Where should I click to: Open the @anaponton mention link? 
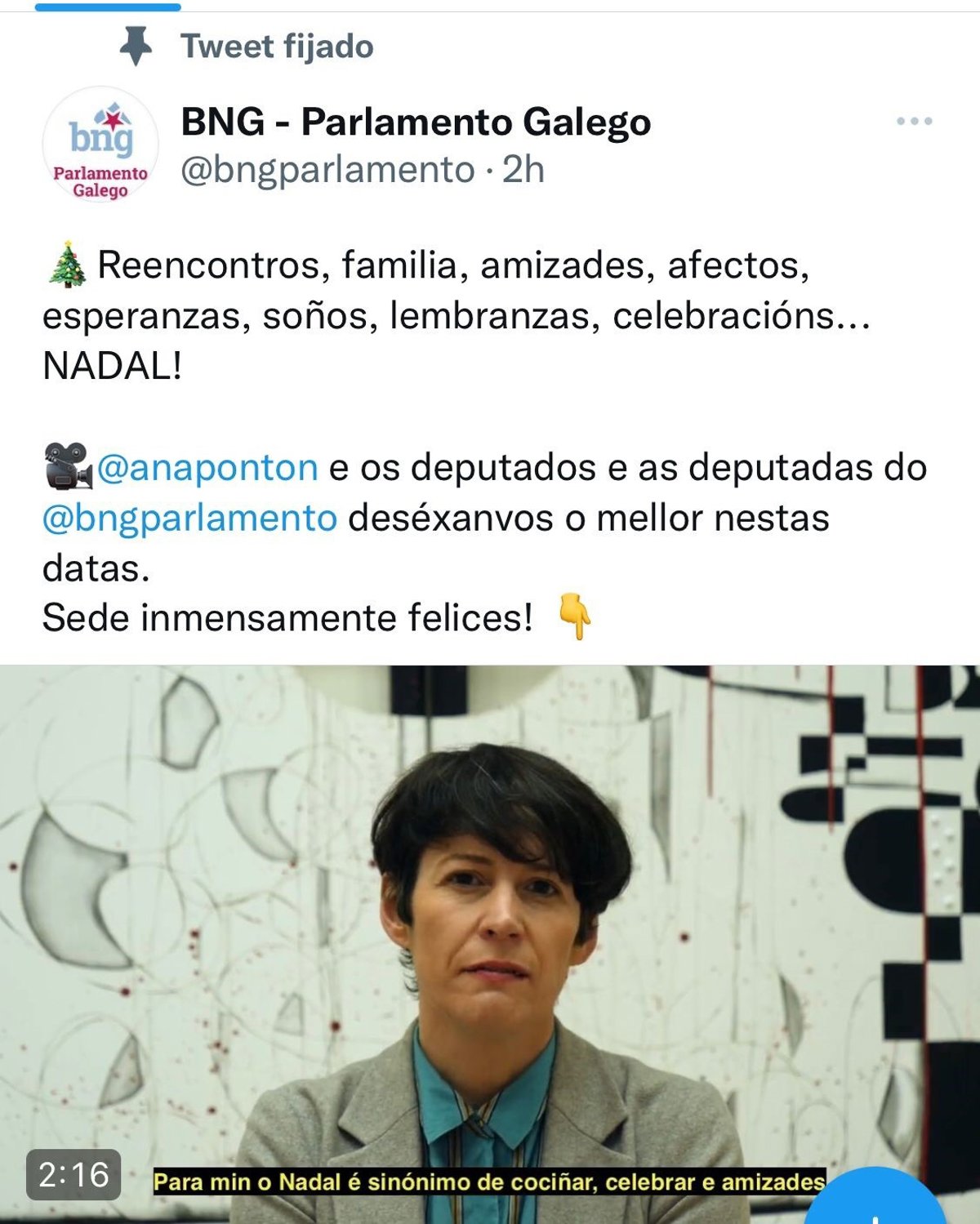click(207, 468)
